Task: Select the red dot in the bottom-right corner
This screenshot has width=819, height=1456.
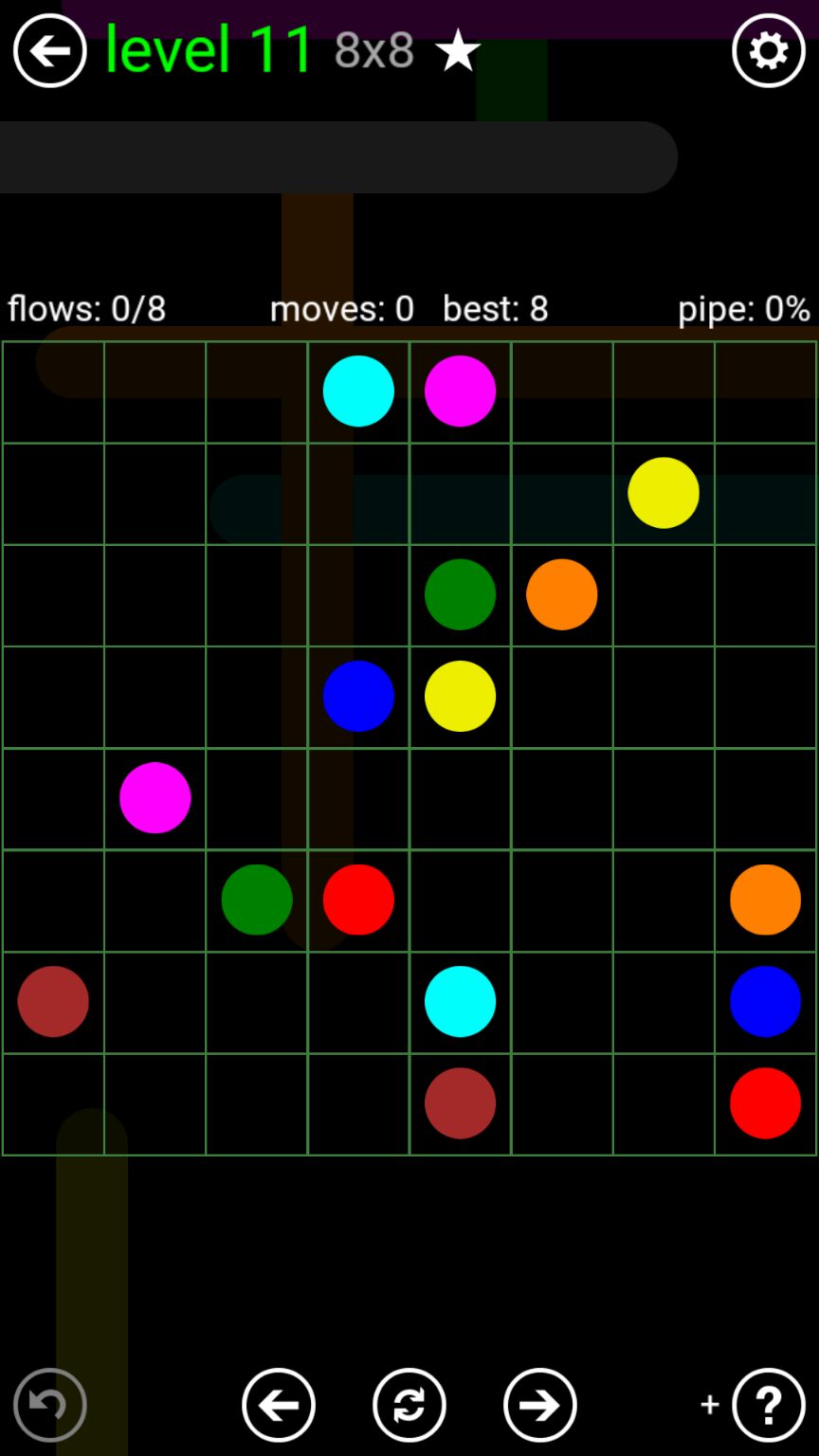Action: [x=765, y=1103]
